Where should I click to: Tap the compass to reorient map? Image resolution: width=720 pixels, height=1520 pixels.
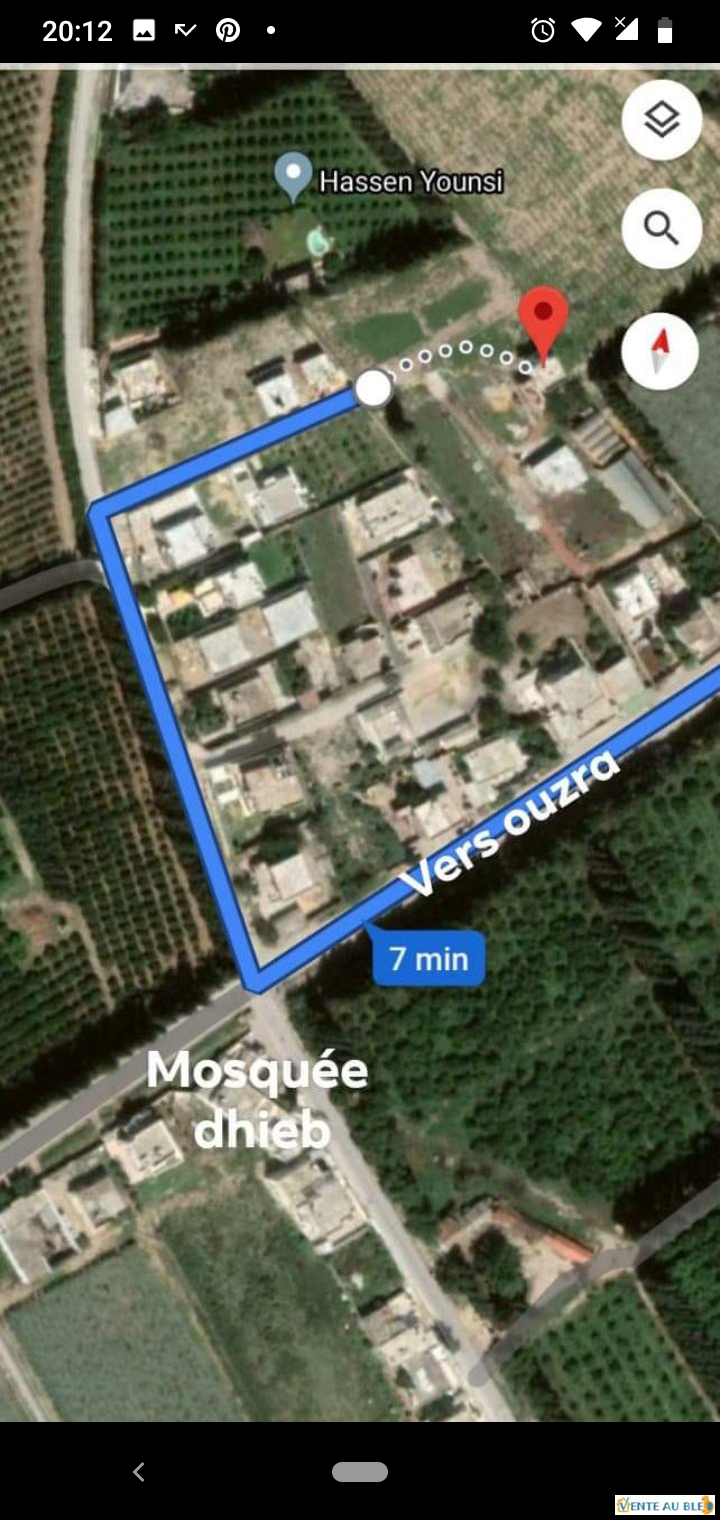click(659, 352)
